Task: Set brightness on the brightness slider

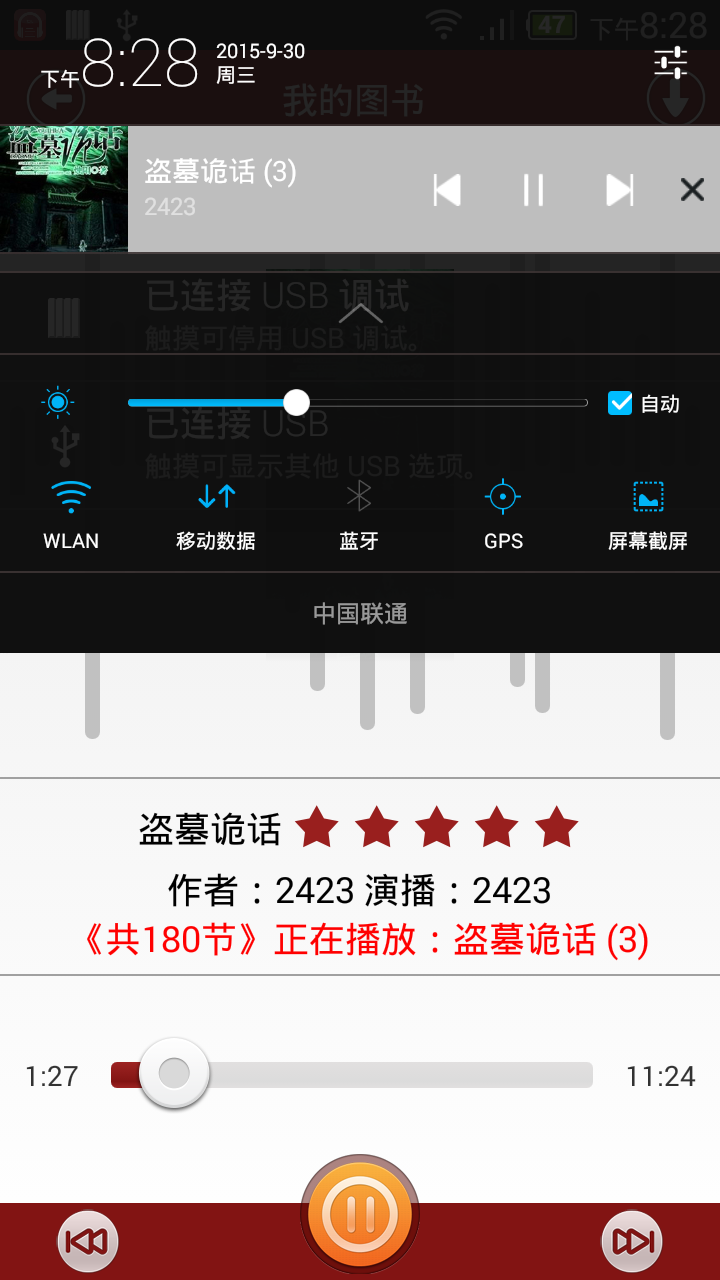Action: (x=358, y=403)
